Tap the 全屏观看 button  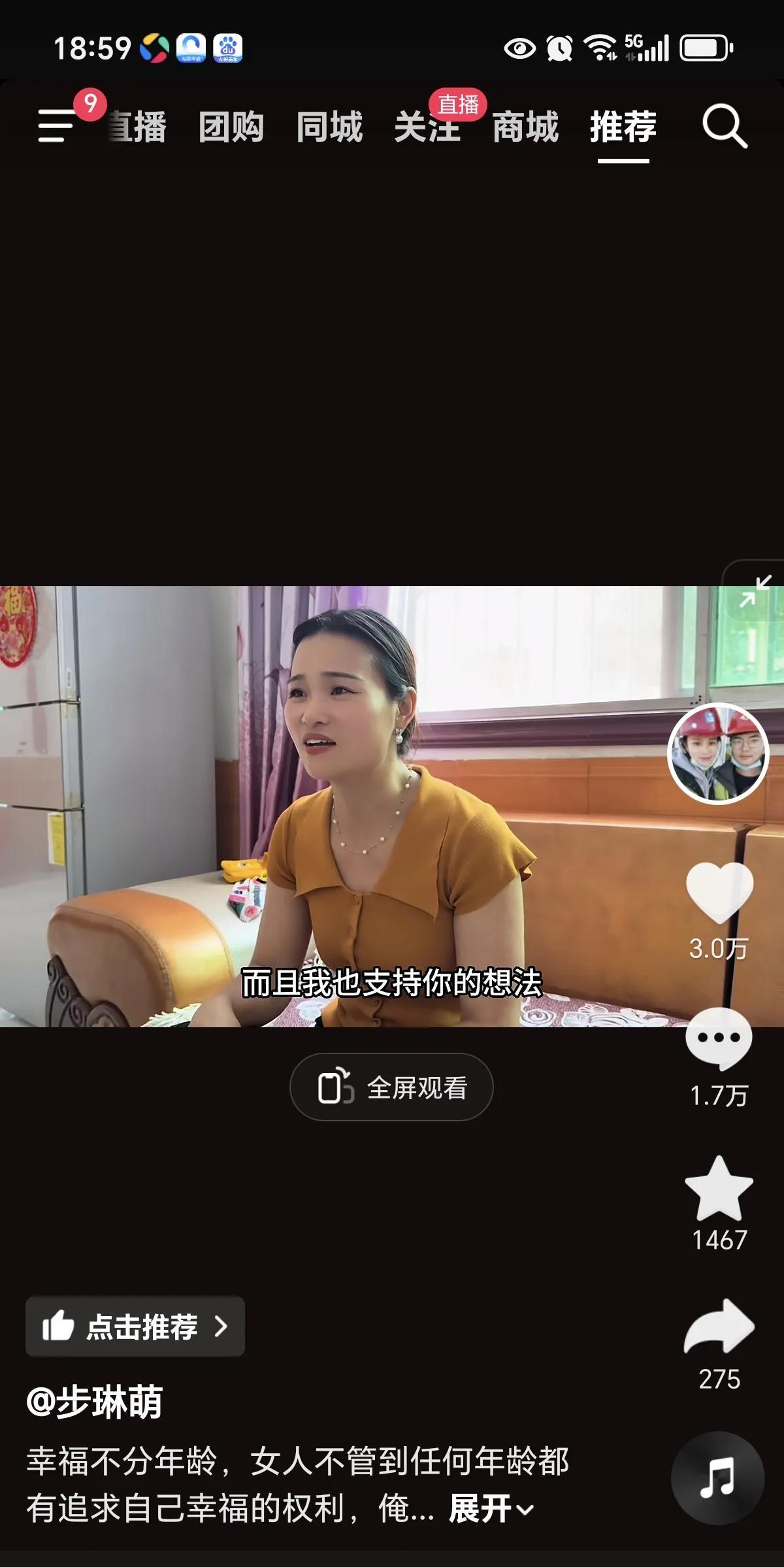pos(391,1087)
